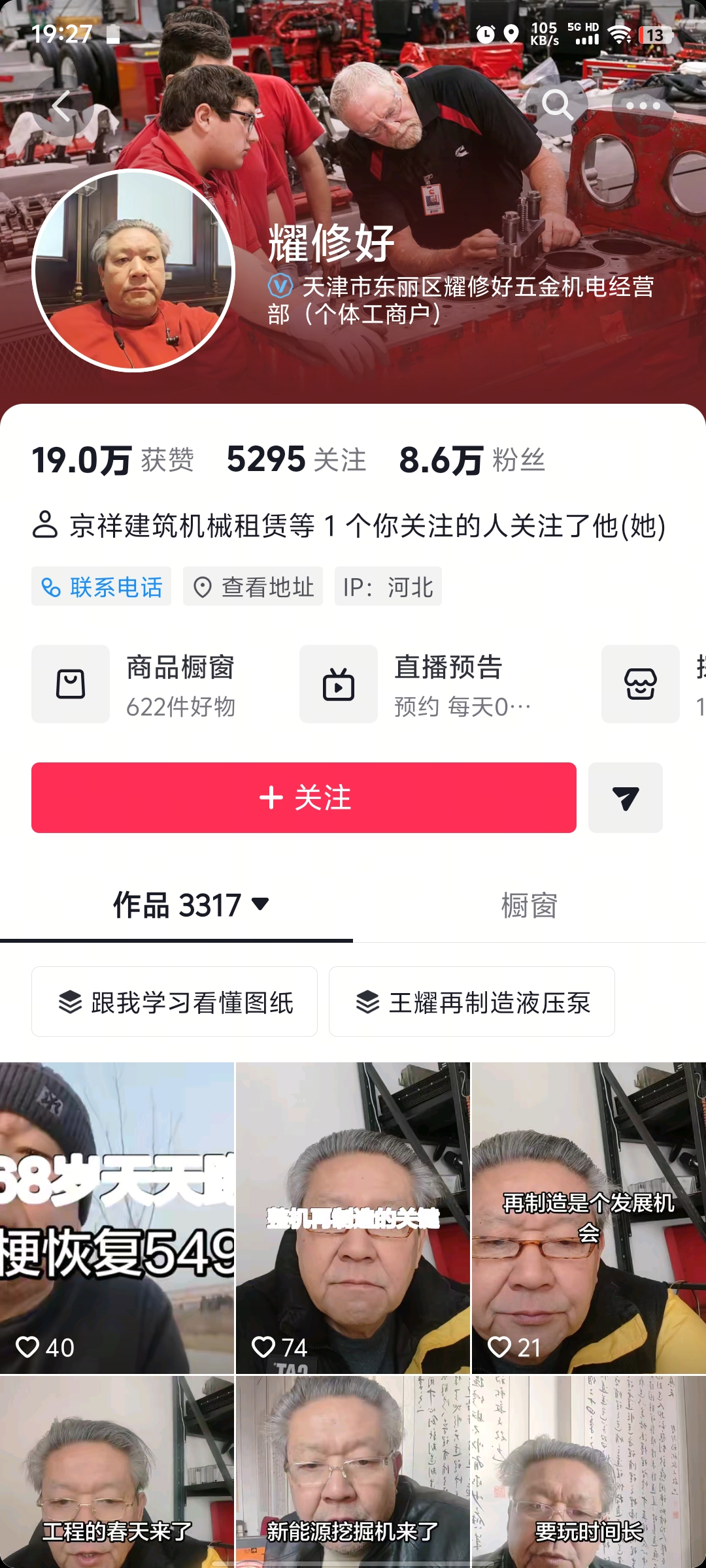706x1568 pixels.
Task: Search this user's videos
Action: click(557, 105)
